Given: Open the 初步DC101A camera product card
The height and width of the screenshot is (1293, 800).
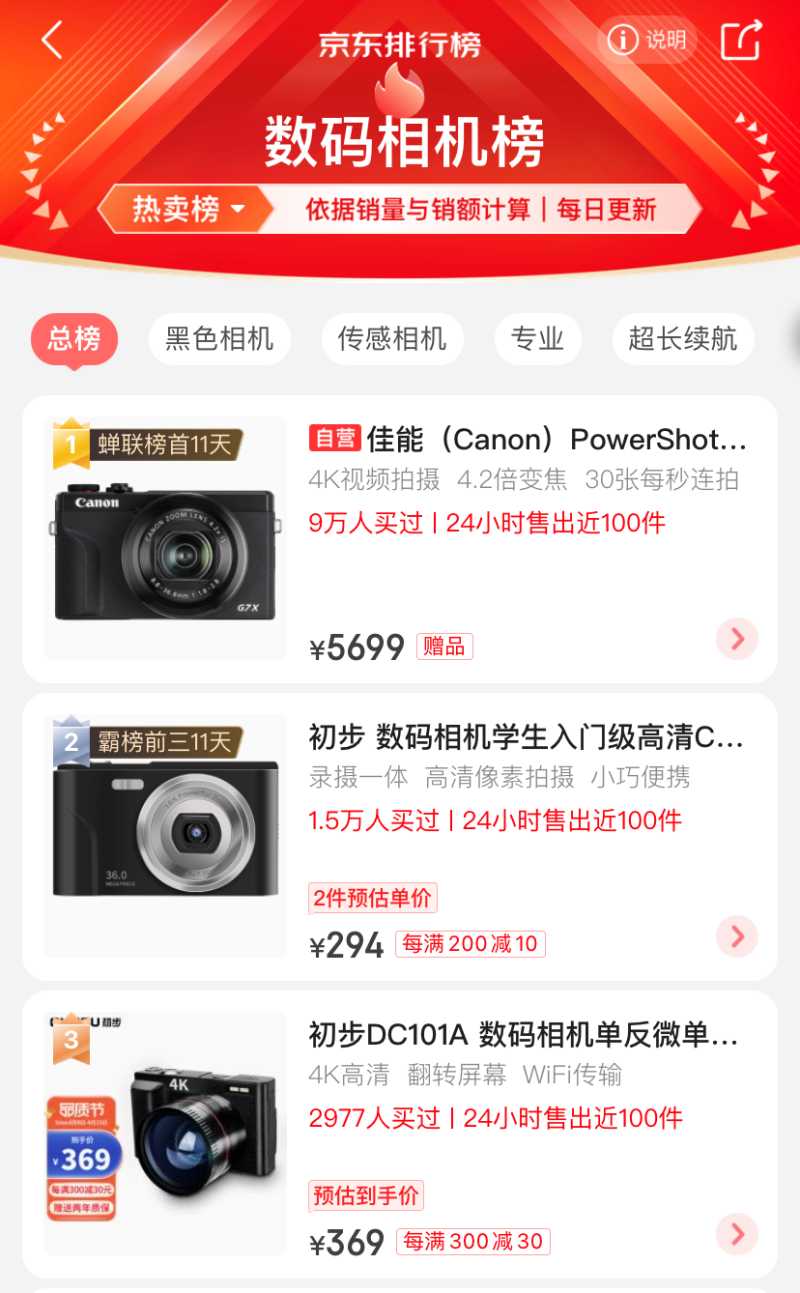Looking at the screenshot, I should pos(524,1036).
